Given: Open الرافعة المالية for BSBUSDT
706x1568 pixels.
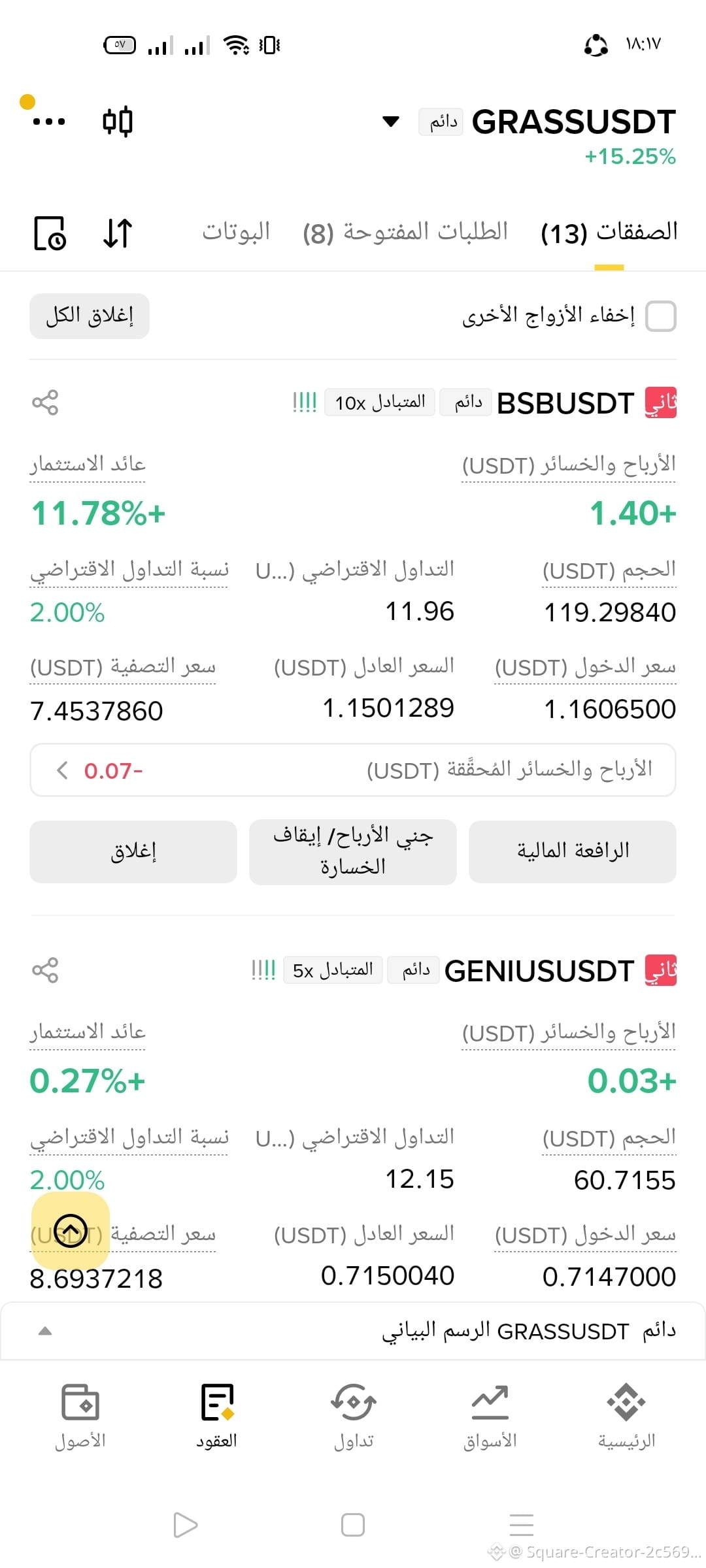Looking at the screenshot, I should tap(573, 851).
